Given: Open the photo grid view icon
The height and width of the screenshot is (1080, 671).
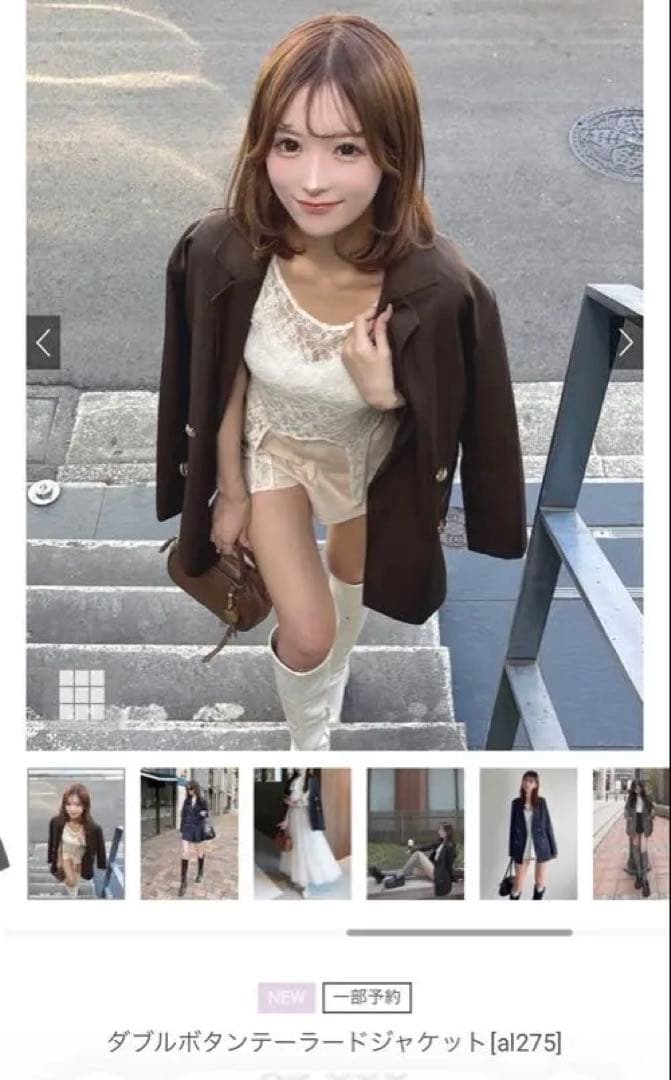Looking at the screenshot, I should click(81, 694).
